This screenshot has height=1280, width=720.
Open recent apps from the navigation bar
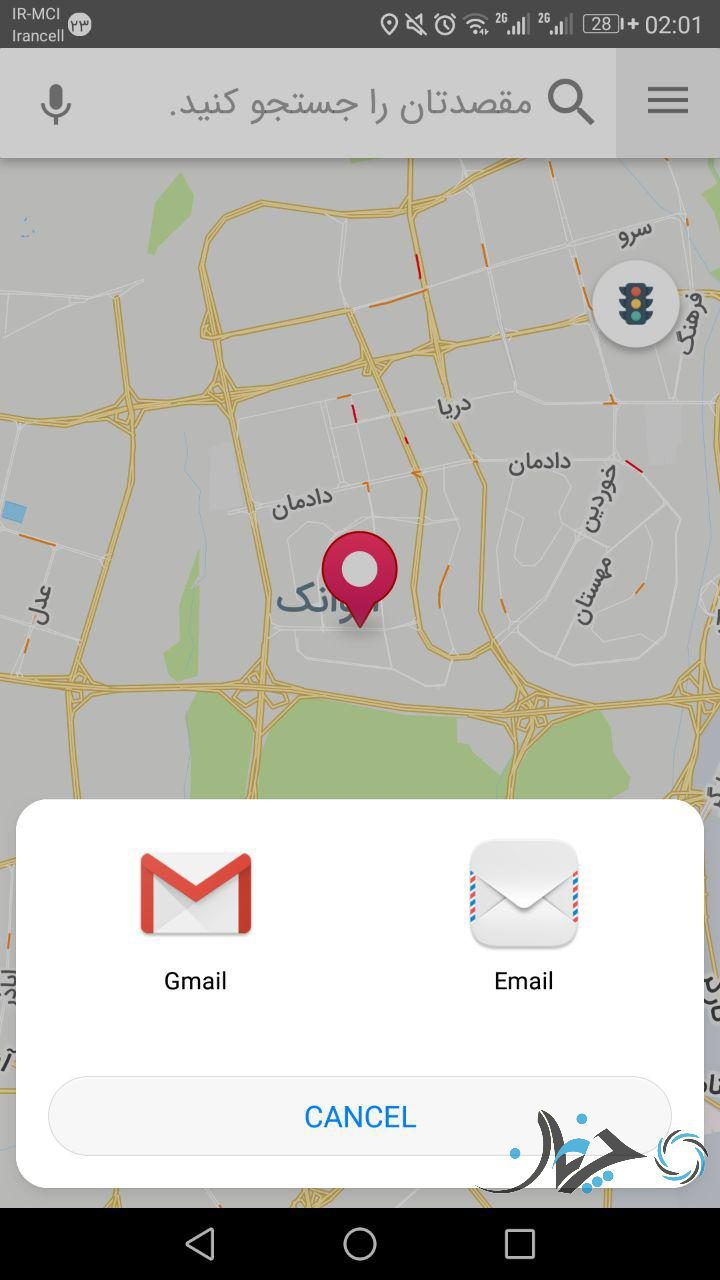click(520, 1244)
